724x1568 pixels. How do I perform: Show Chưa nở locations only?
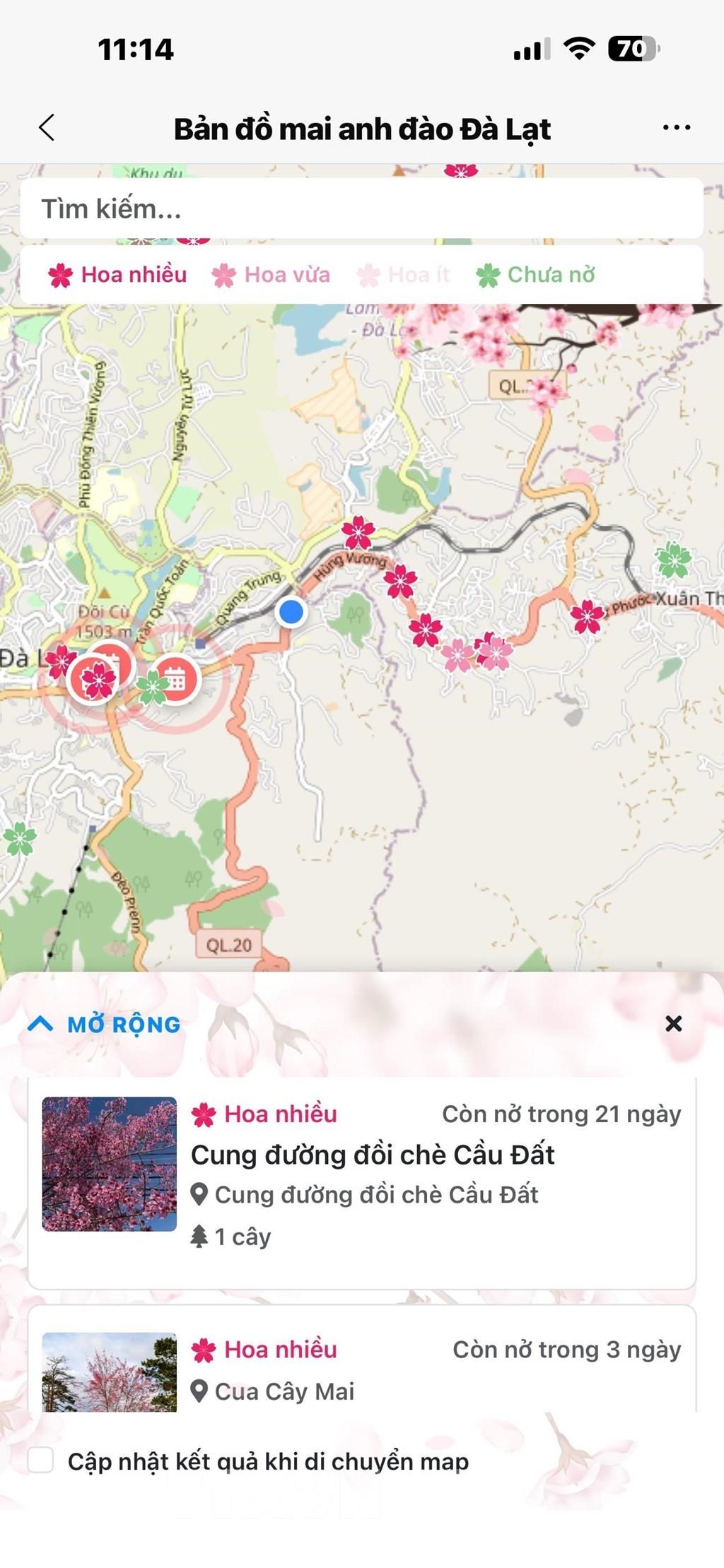click(x=536, y=275)
